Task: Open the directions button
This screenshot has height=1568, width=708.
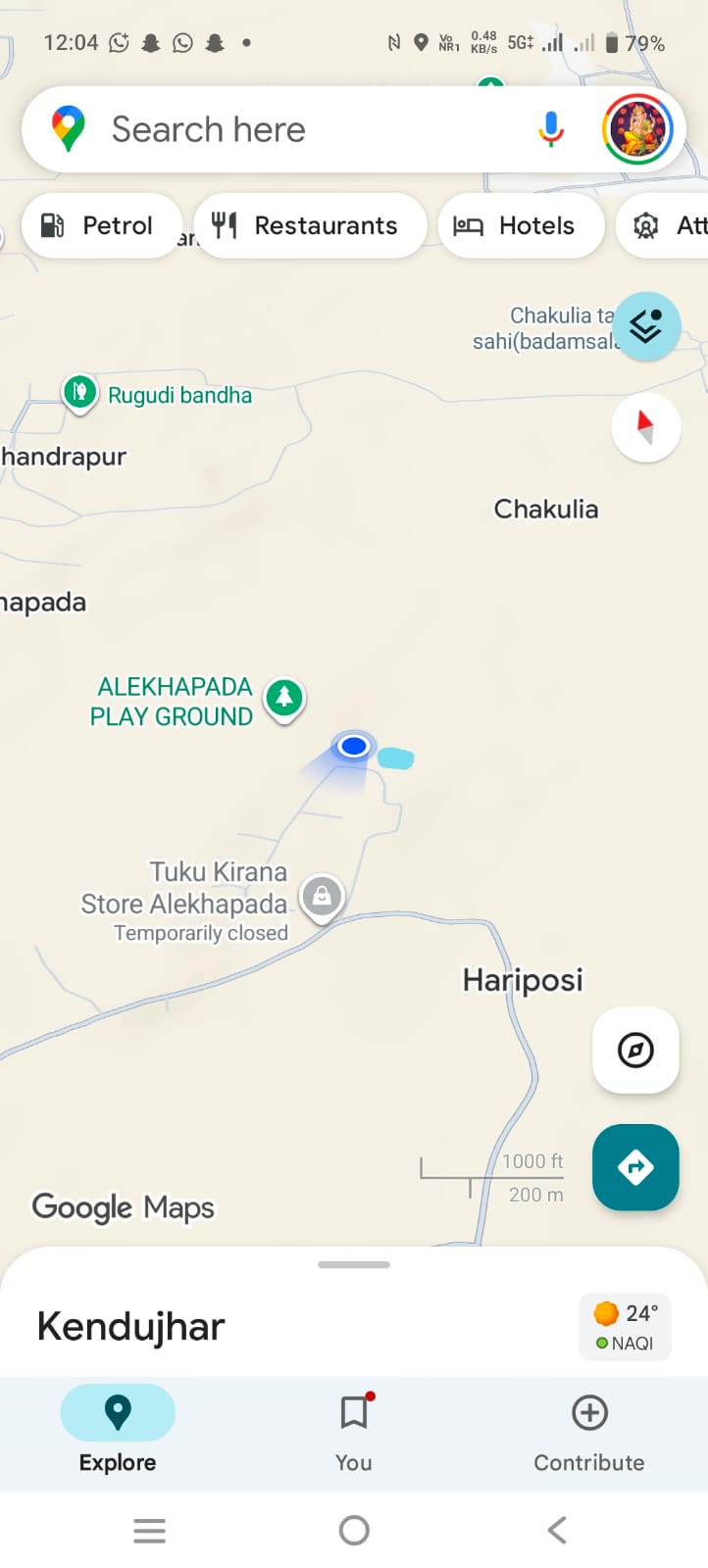Action: point(635,1167)
